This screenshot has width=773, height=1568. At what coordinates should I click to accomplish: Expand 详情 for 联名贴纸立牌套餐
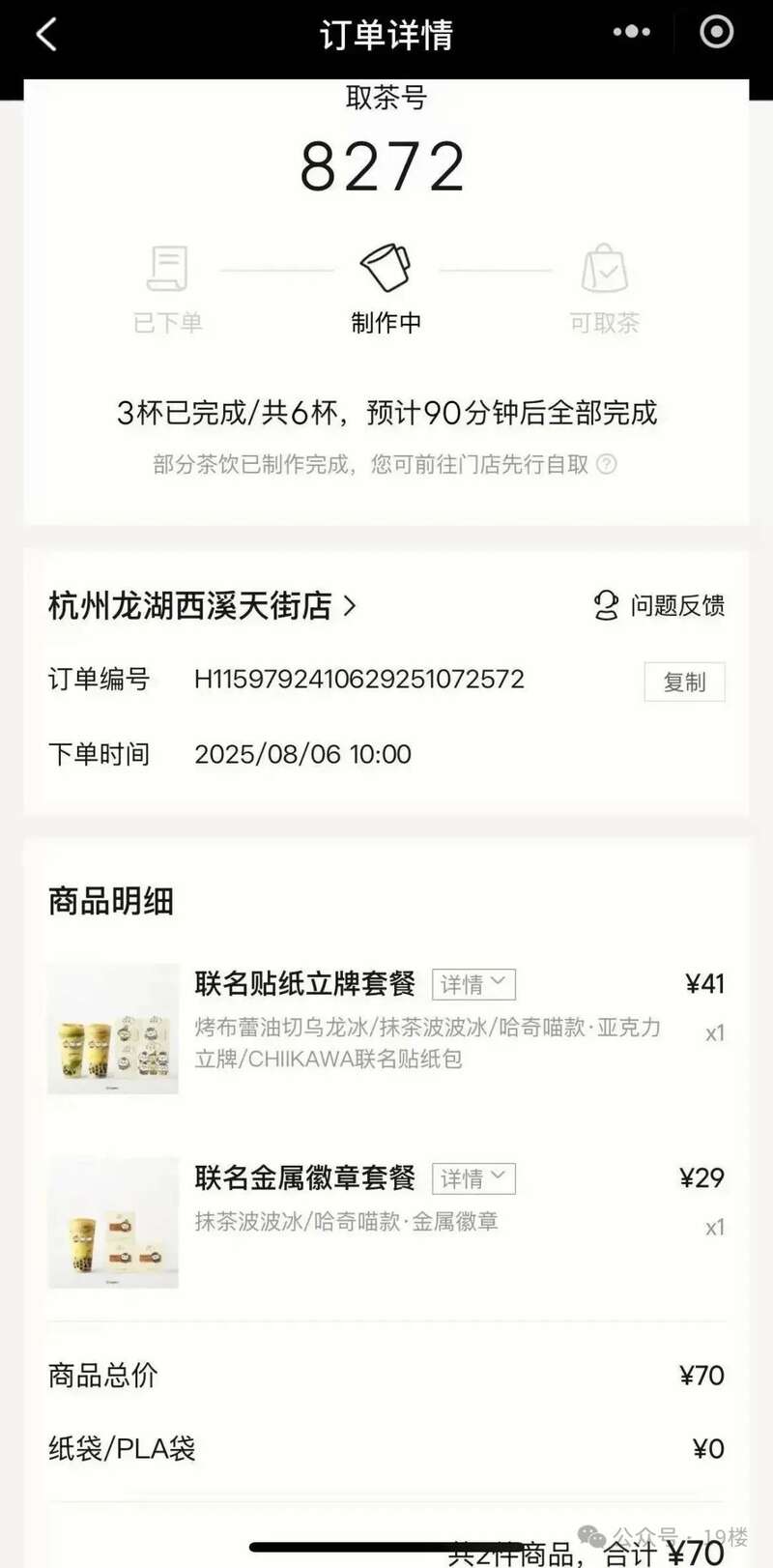tap(473, 984)
